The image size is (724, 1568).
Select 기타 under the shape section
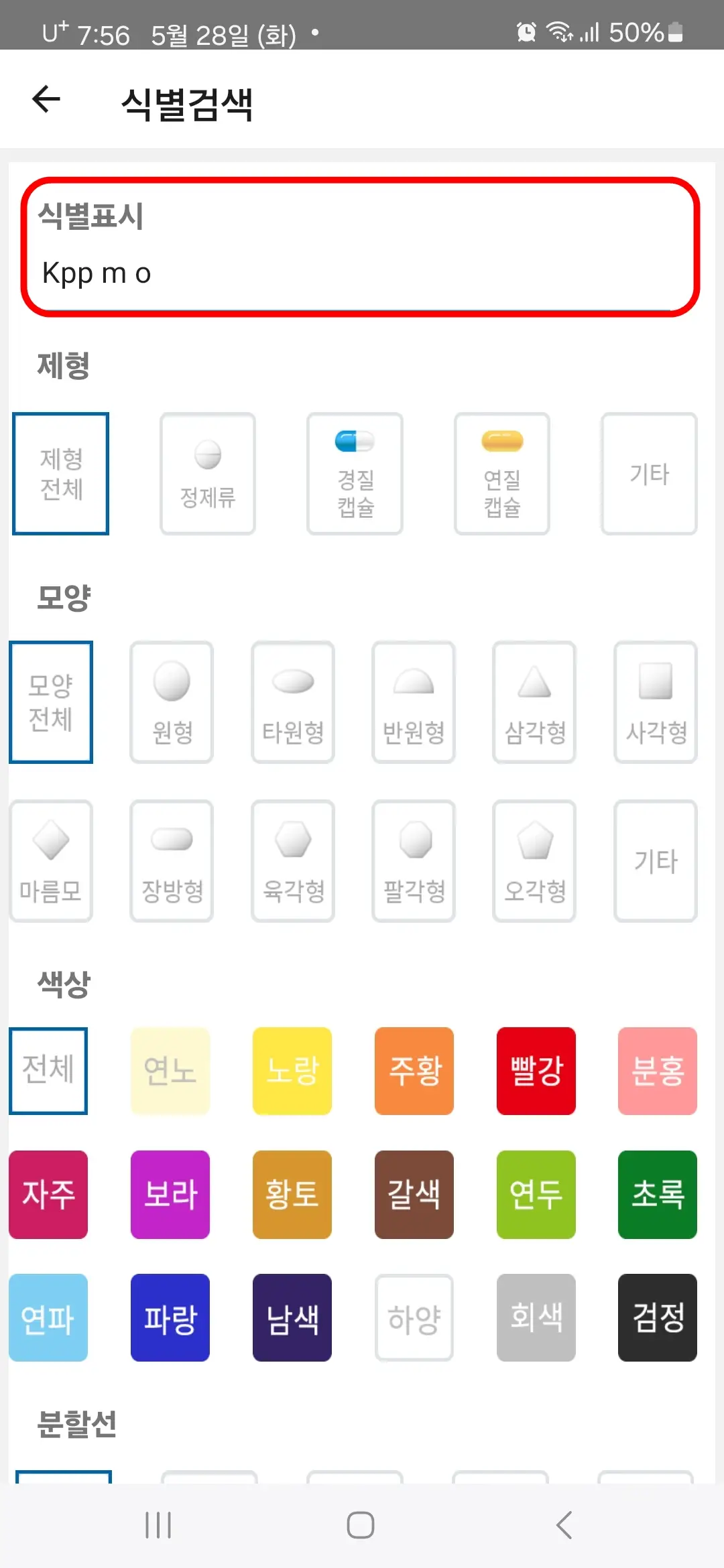pyautogui.click(x=655, y=861)
